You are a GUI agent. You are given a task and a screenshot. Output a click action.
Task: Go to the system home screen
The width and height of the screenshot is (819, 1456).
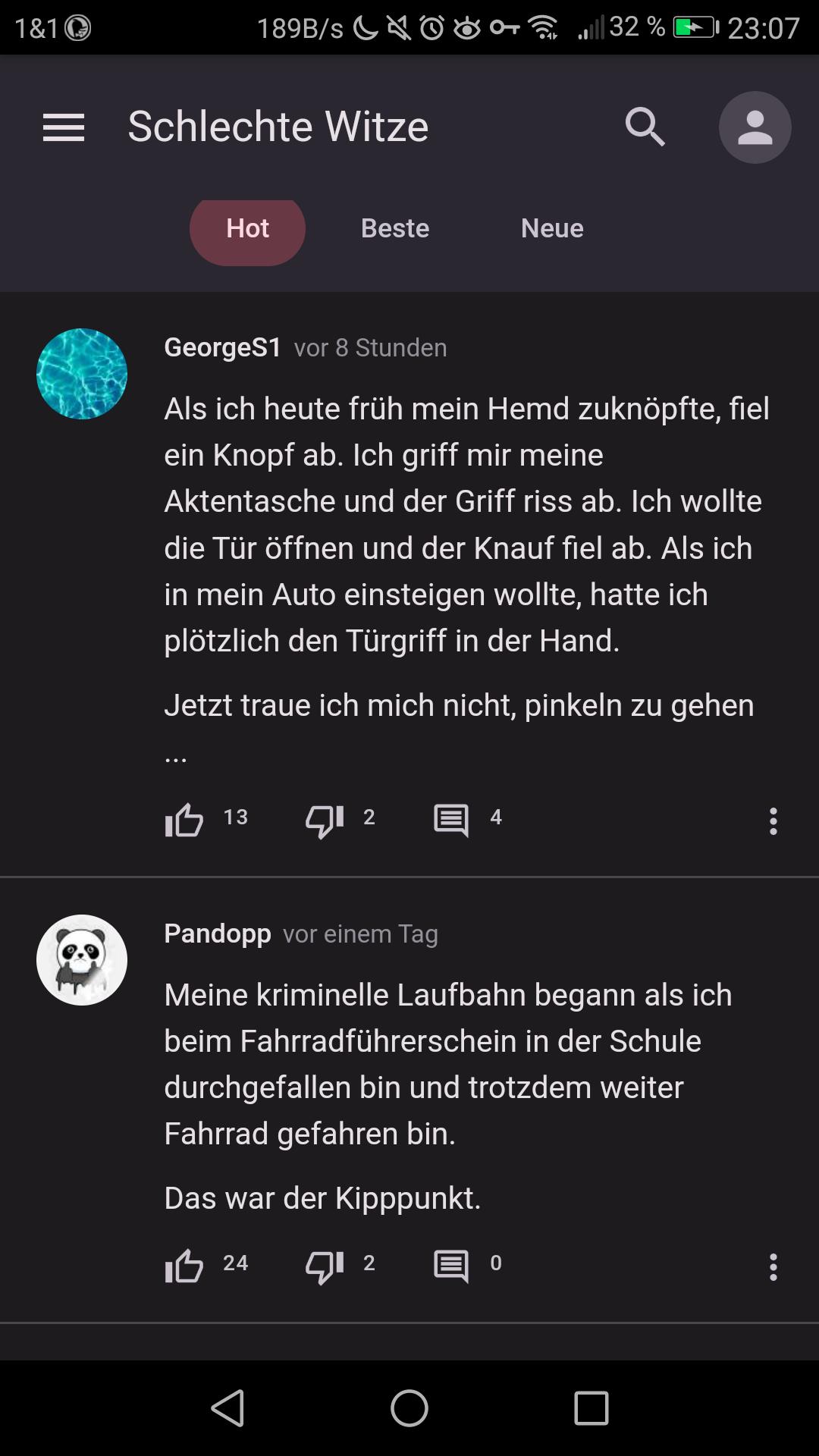click(x=409, y=1408)
